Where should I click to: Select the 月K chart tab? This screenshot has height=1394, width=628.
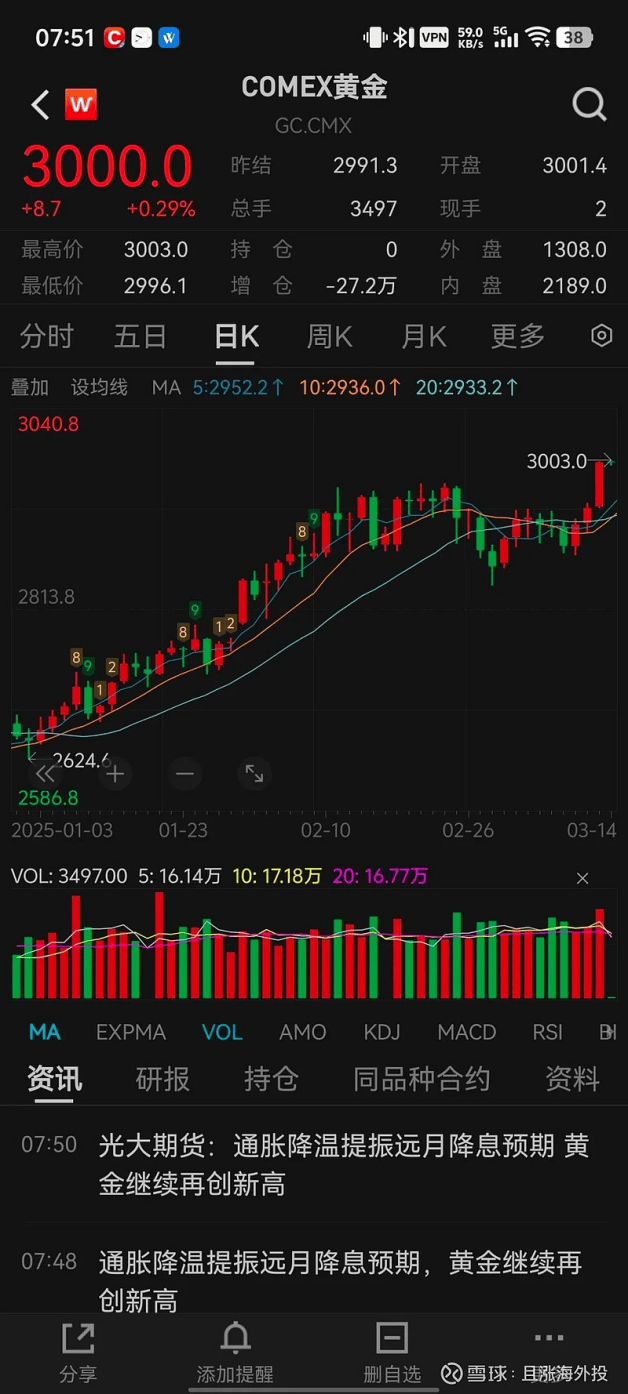pos(423,336)
